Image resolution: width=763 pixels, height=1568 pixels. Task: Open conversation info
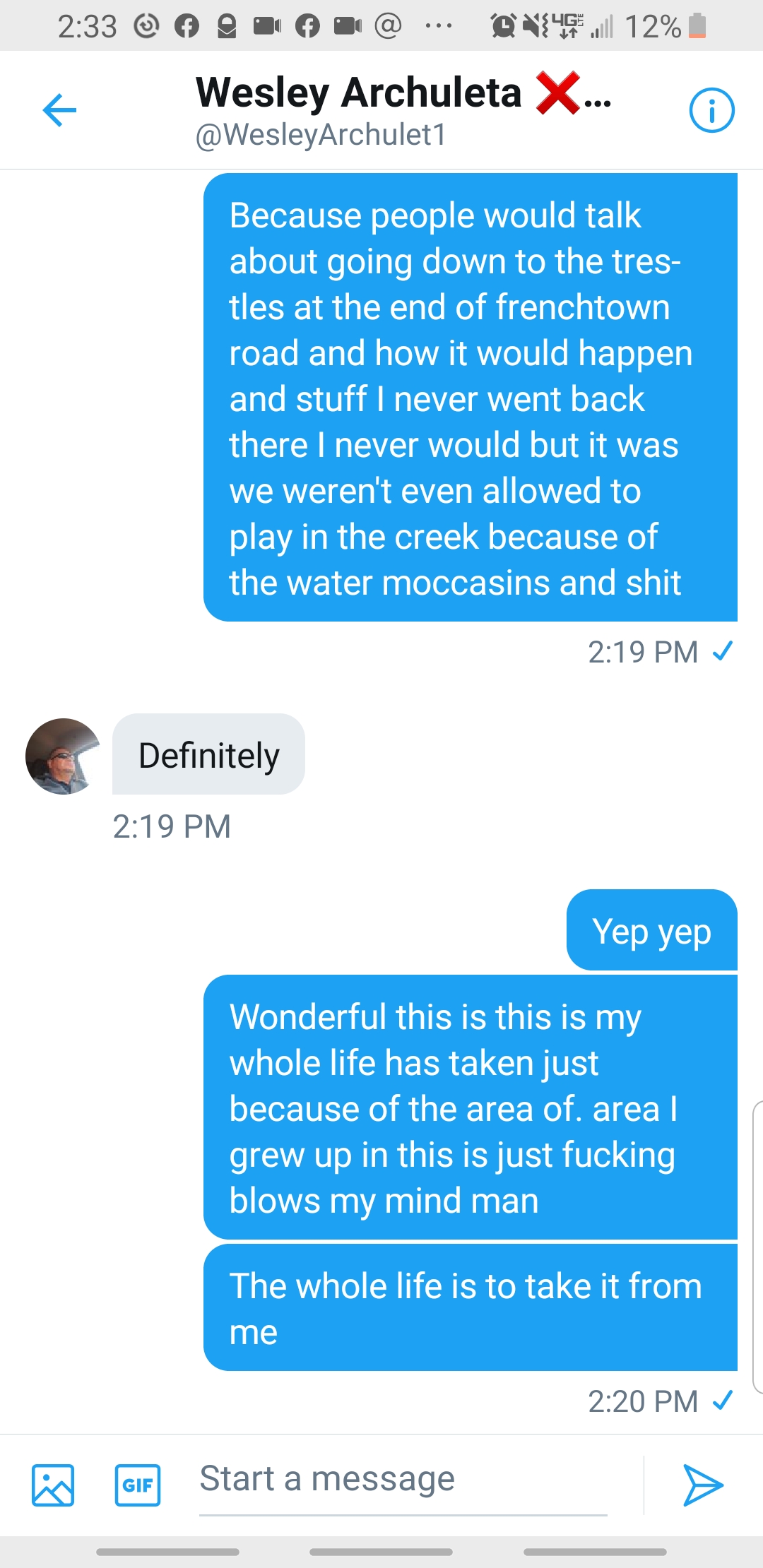coord(711,110)
